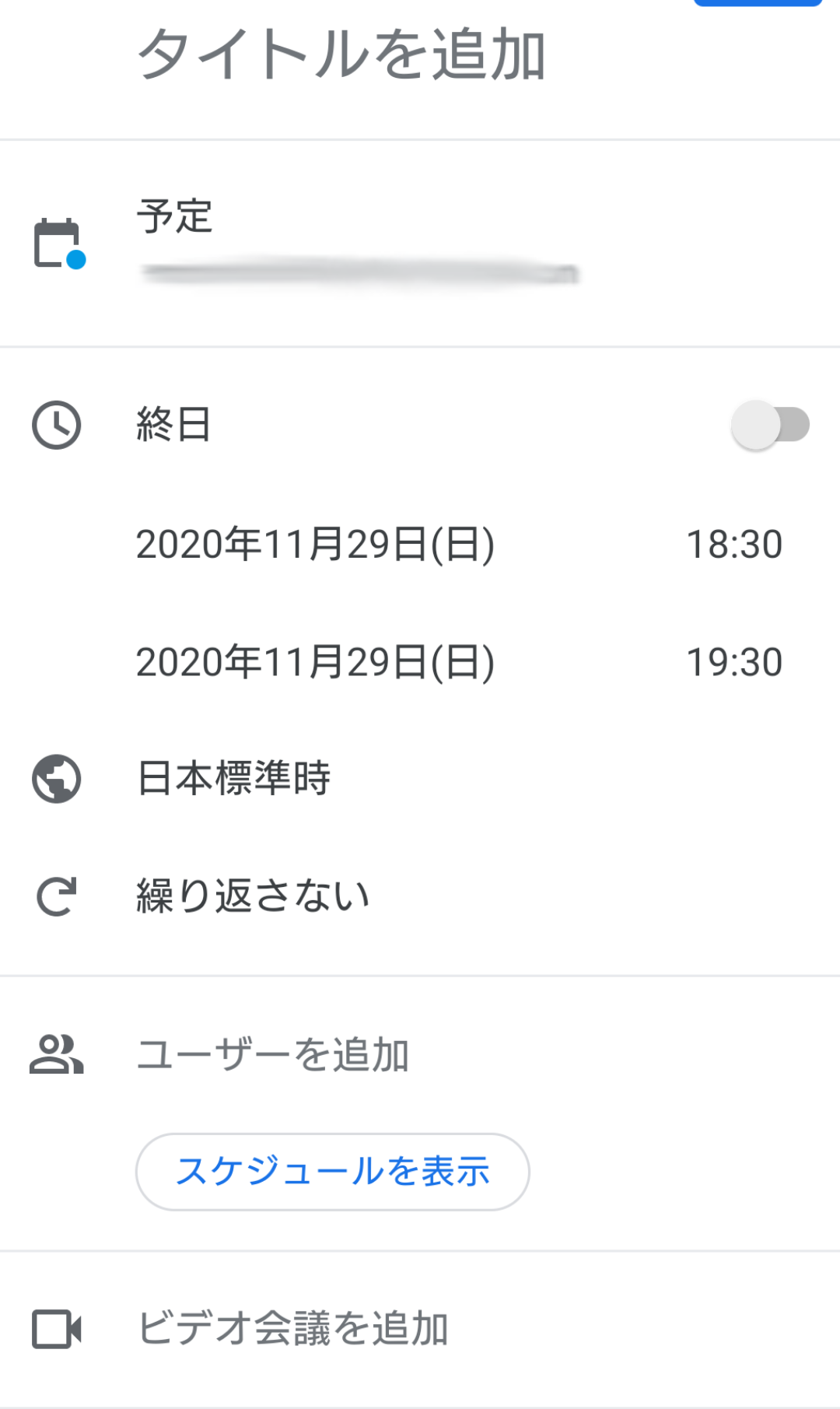The image size is (840, 1409).
Task: Tap the スケジュールを表示 button
Action: pyautogui.click(x=333, y=1172)
